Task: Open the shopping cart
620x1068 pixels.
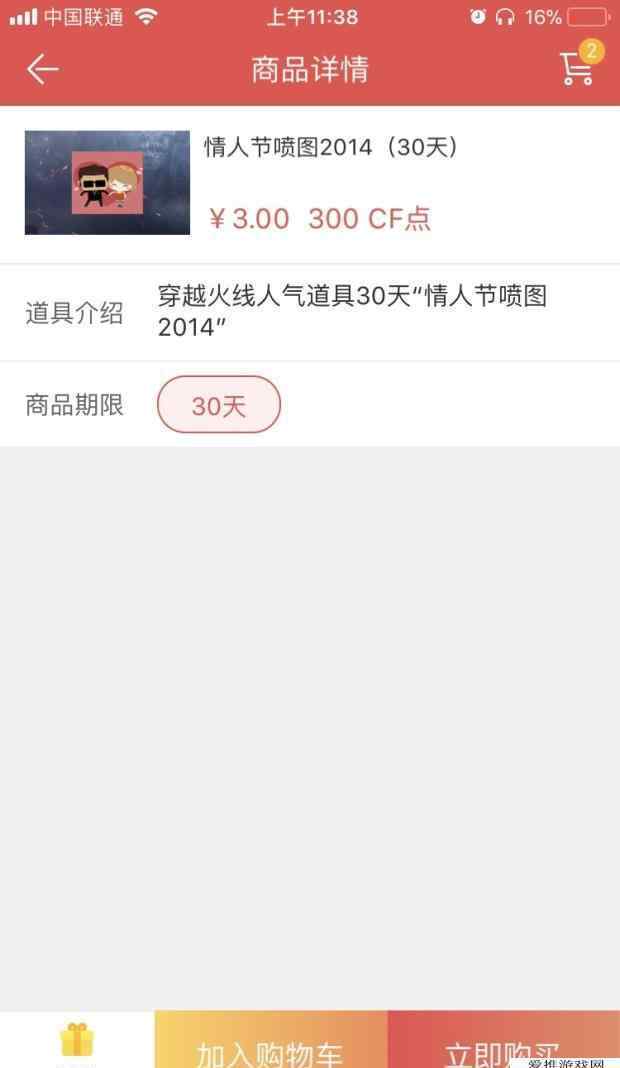Action: click(x=577, y=67)
